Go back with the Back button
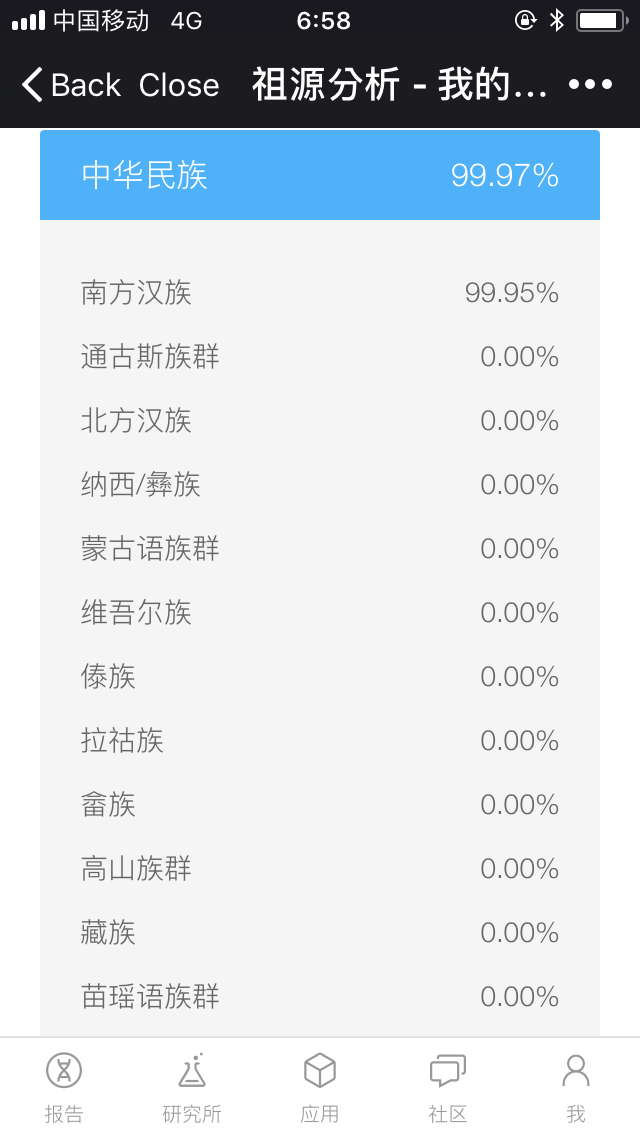 click(x=70, y=85)
